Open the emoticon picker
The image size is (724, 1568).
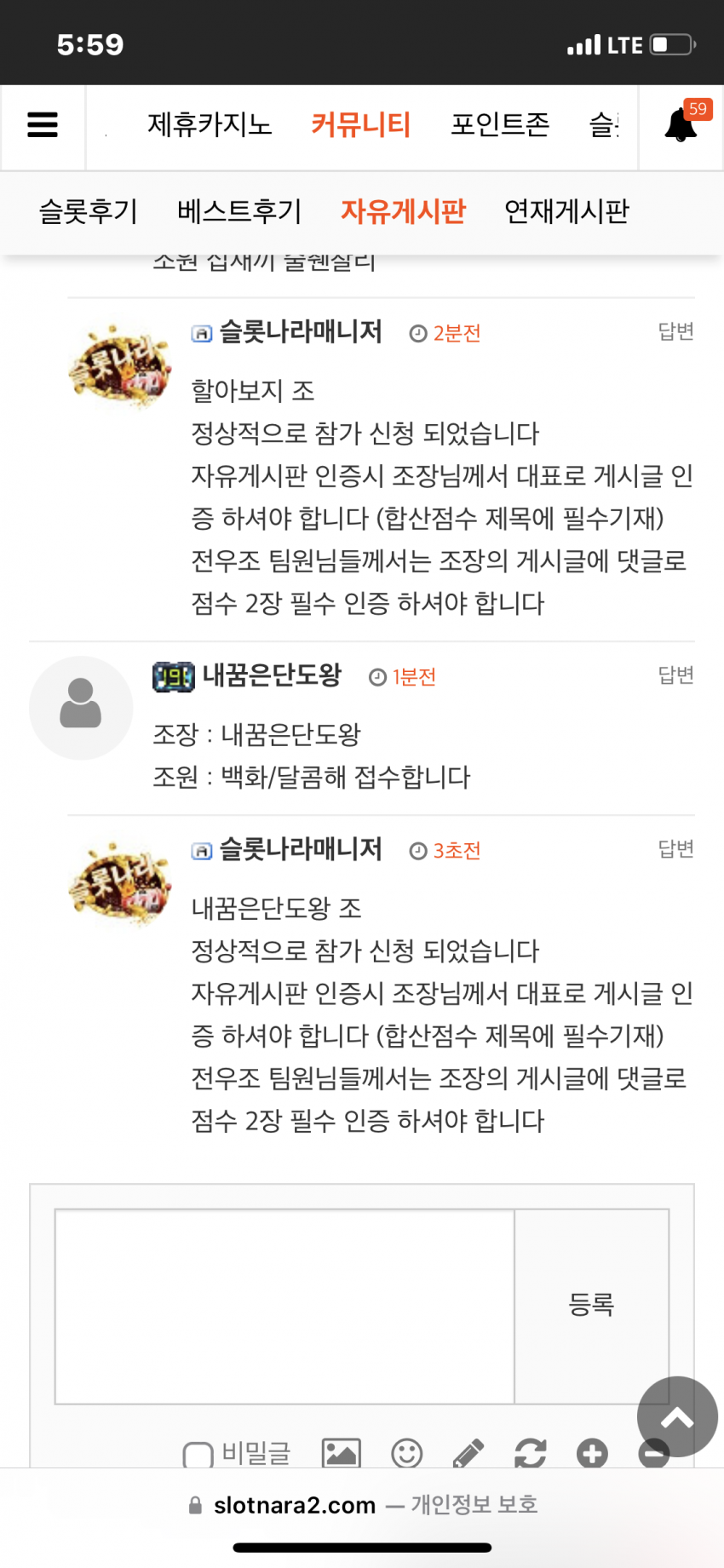pos(407,1453)
